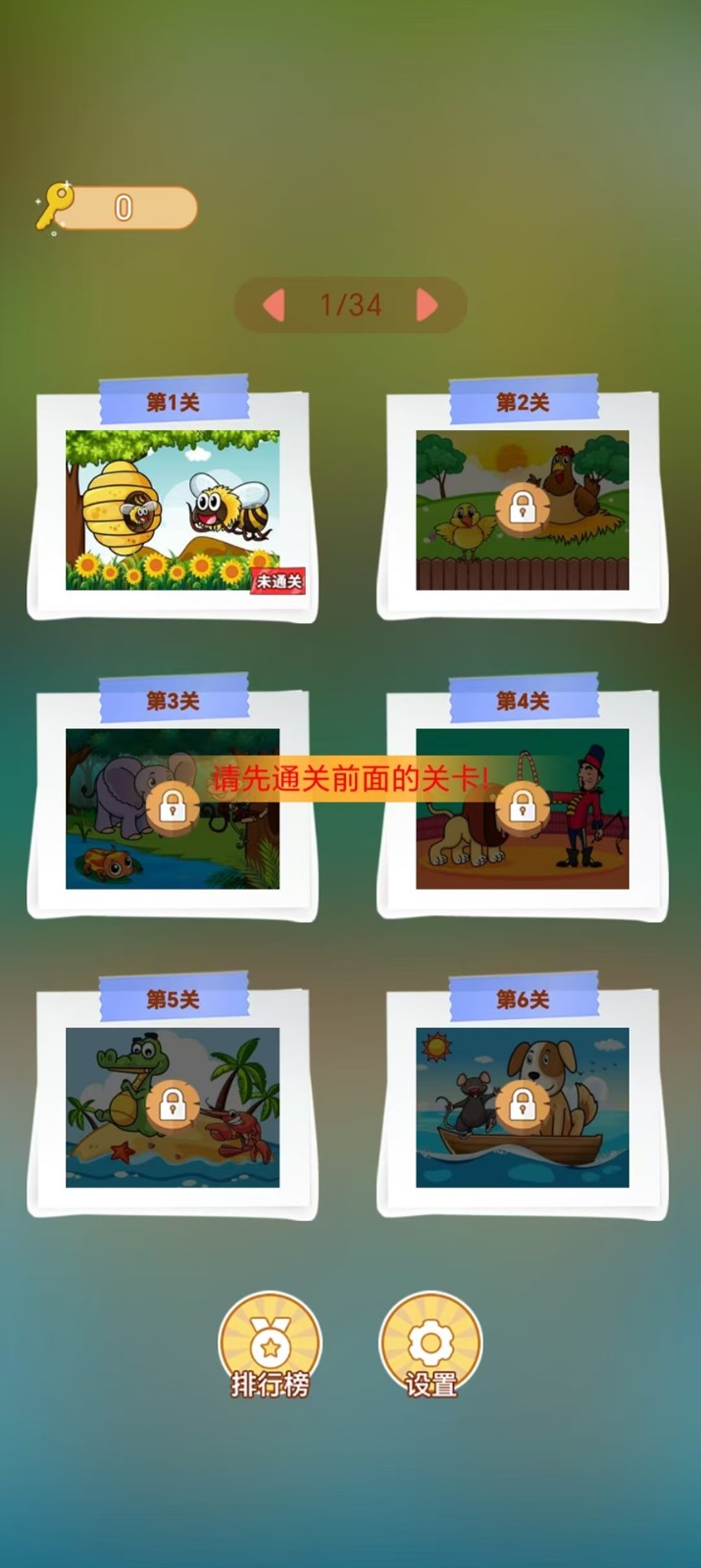Select locked level 第6关 with the dog
The image size is (701, 1568).
[522, 1106]
